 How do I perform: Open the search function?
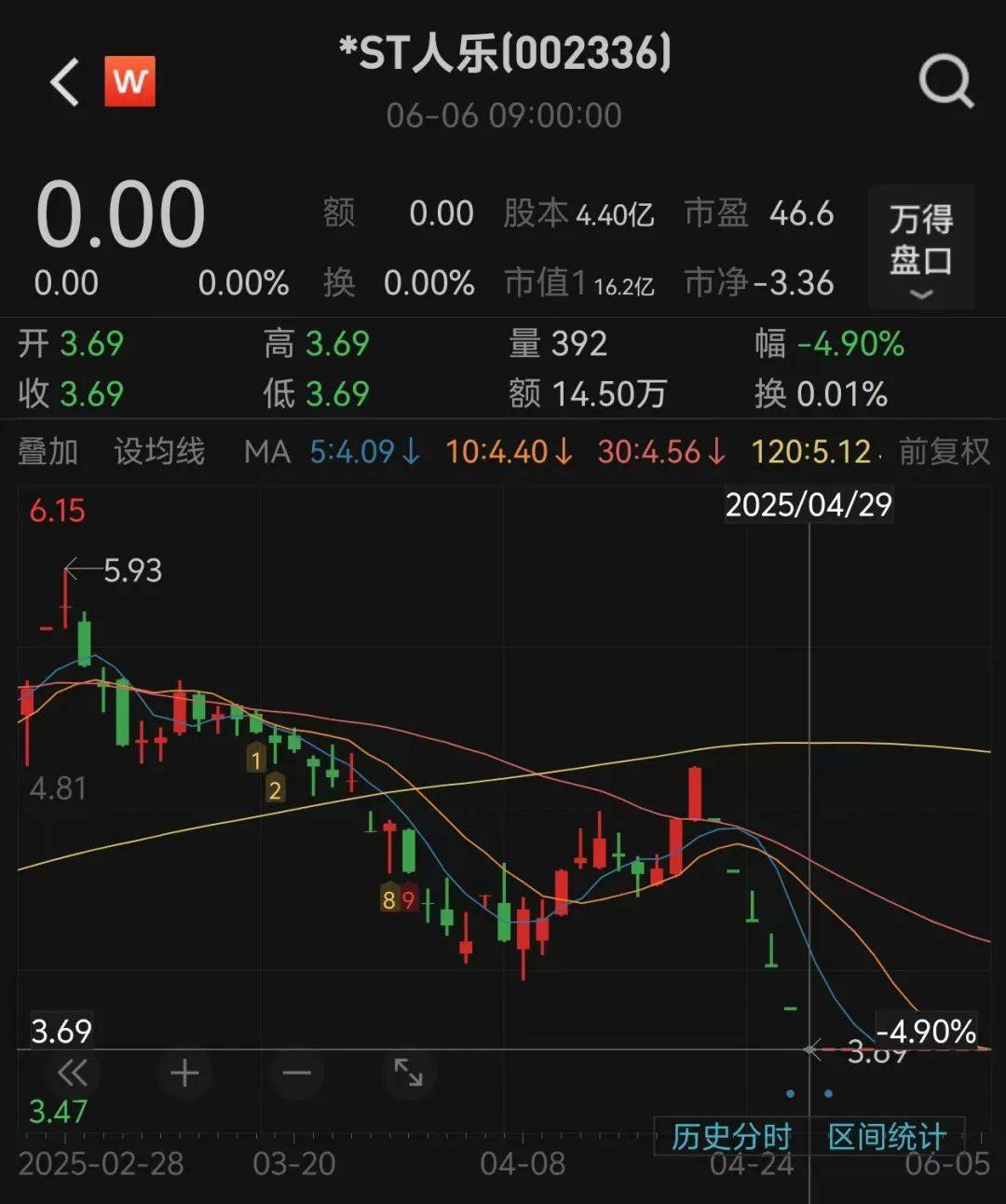coord(946,80)
